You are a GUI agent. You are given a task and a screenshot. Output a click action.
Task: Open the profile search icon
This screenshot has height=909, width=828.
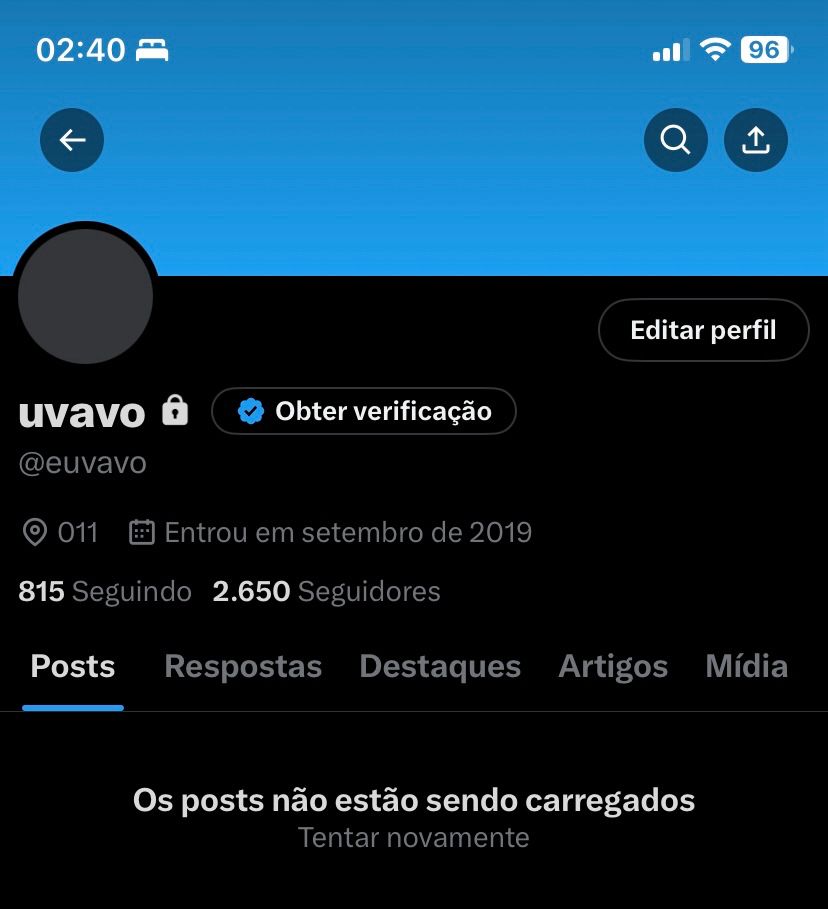click(676, 141)
